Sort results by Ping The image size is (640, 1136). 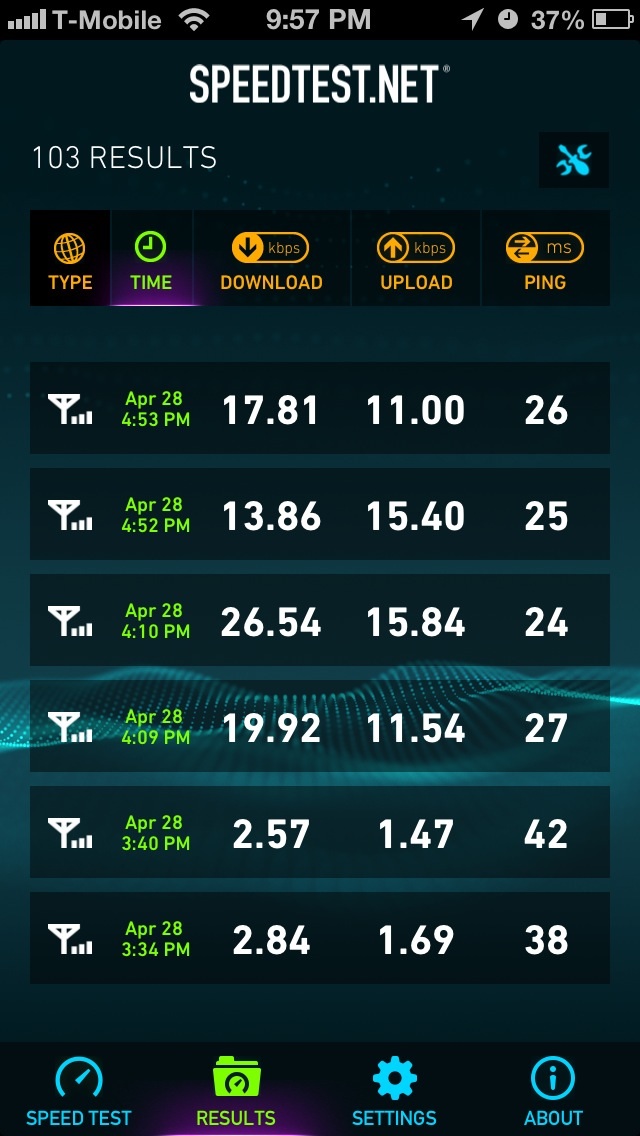545,258
